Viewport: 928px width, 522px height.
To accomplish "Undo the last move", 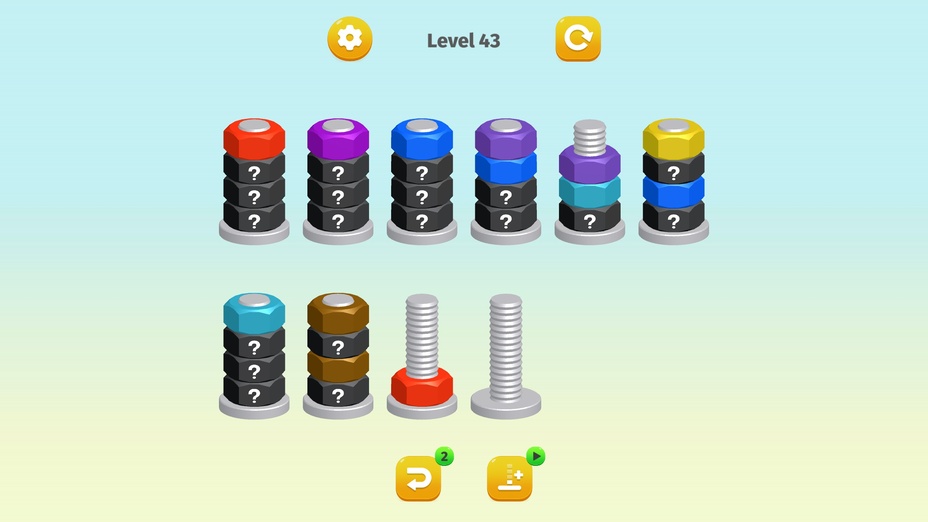I will pos(418,478).
